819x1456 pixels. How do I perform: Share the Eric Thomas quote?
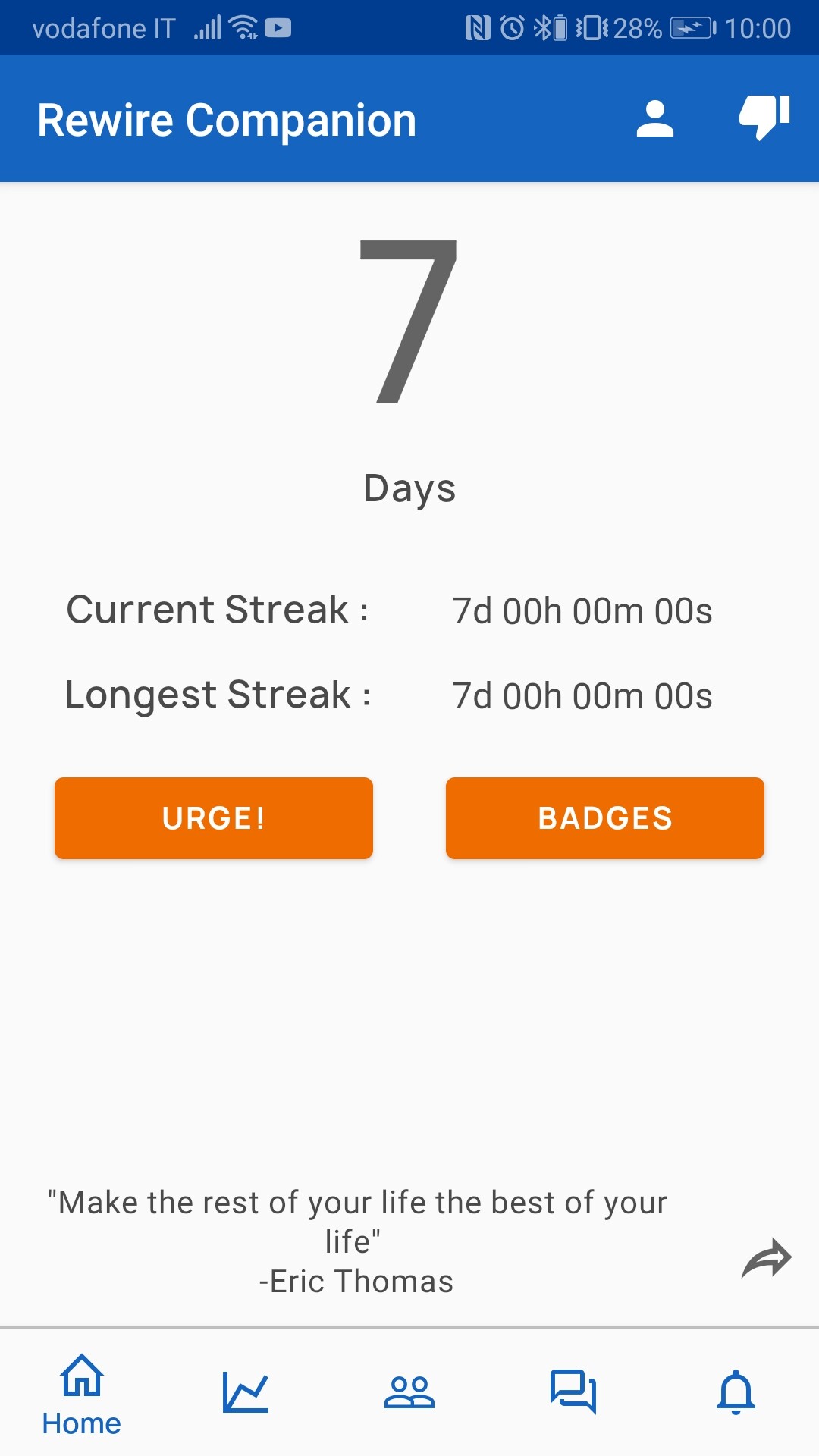766,1260
